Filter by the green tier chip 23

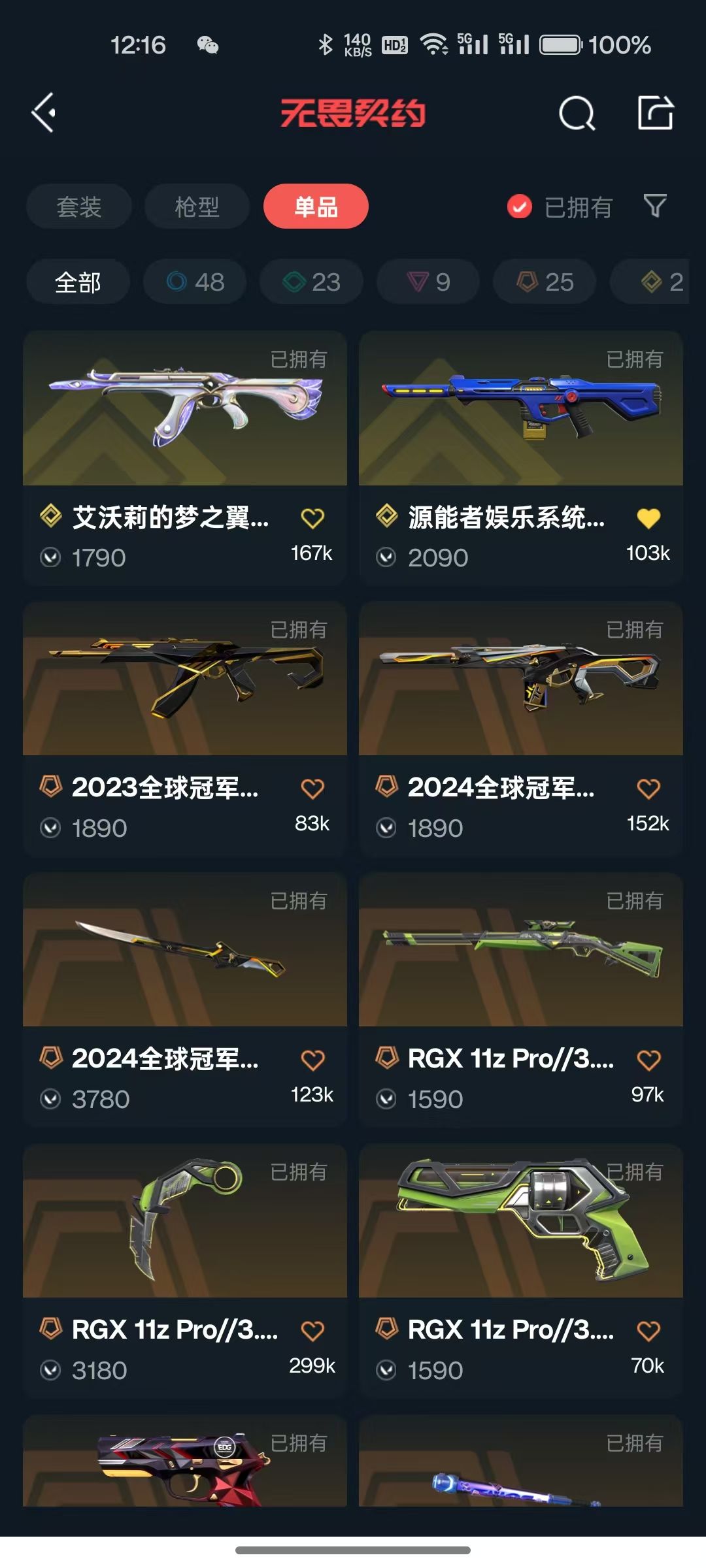[x=311, y=282]
